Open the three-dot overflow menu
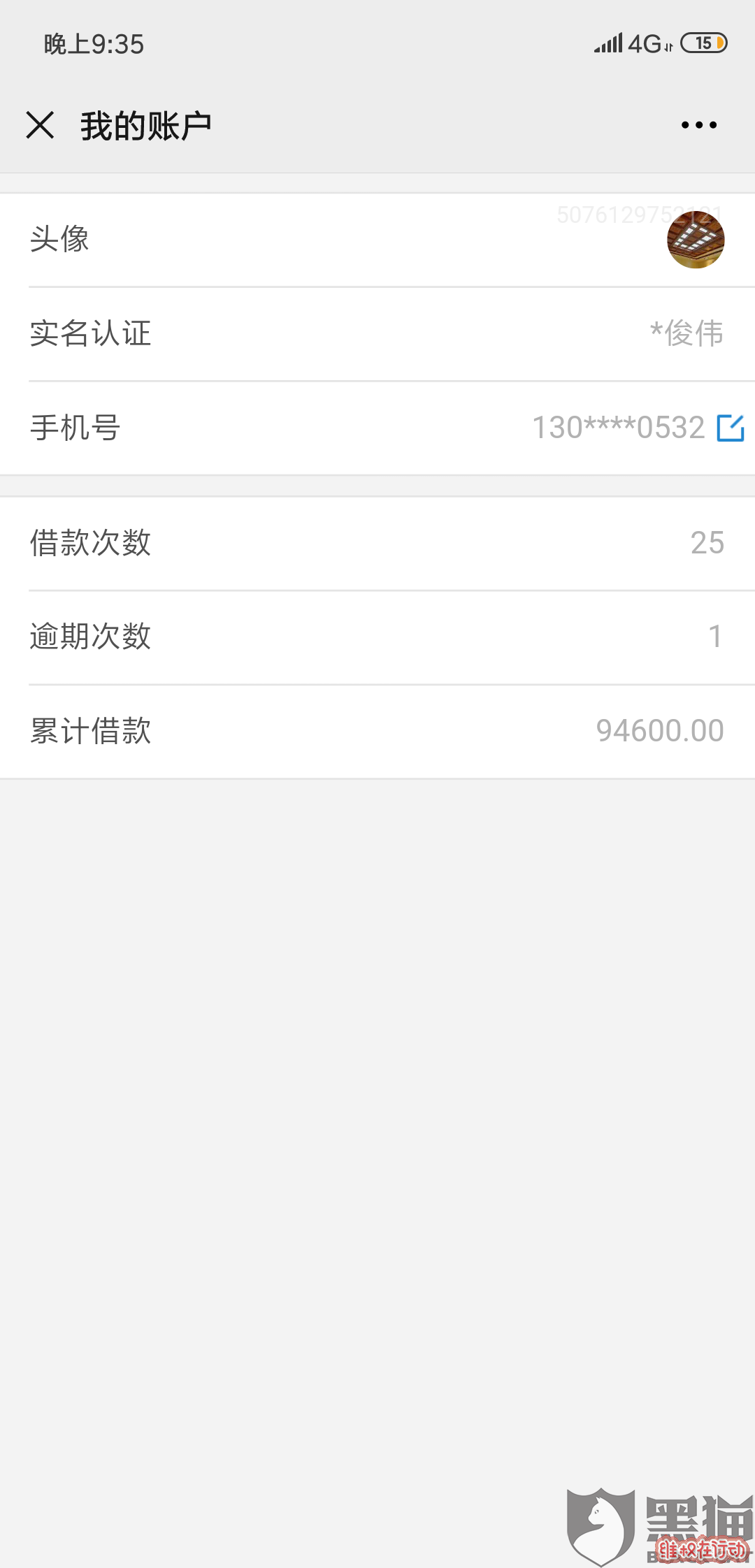This screenshot has height=1568, width=755. (x=699, y=125)
